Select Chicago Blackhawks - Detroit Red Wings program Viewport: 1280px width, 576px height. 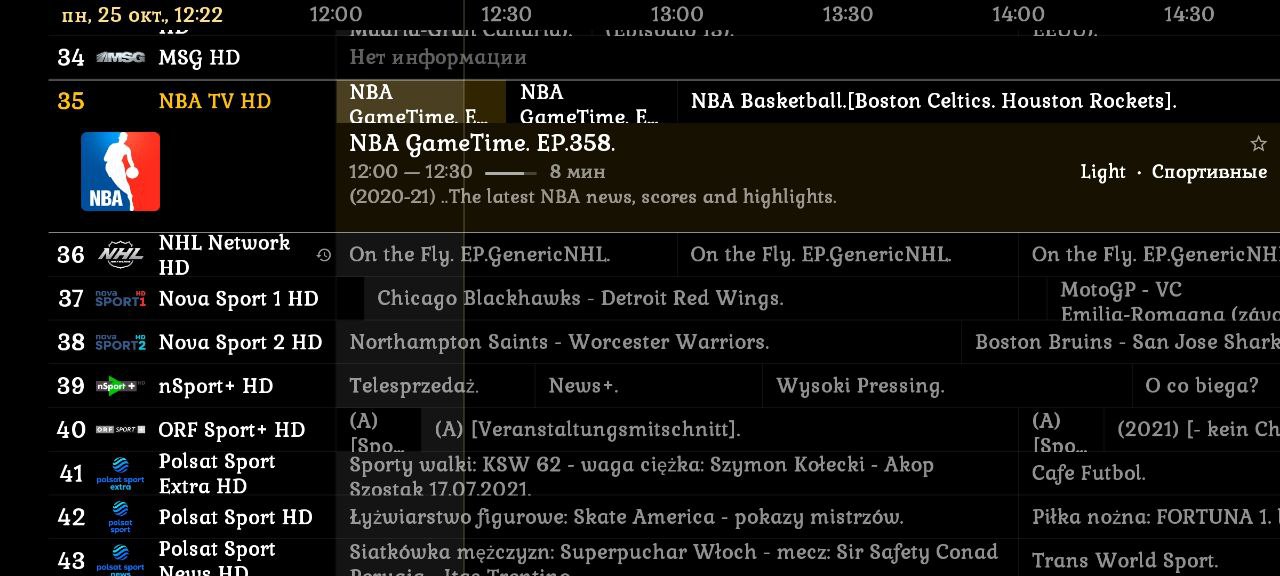click(x=580, y=299)
